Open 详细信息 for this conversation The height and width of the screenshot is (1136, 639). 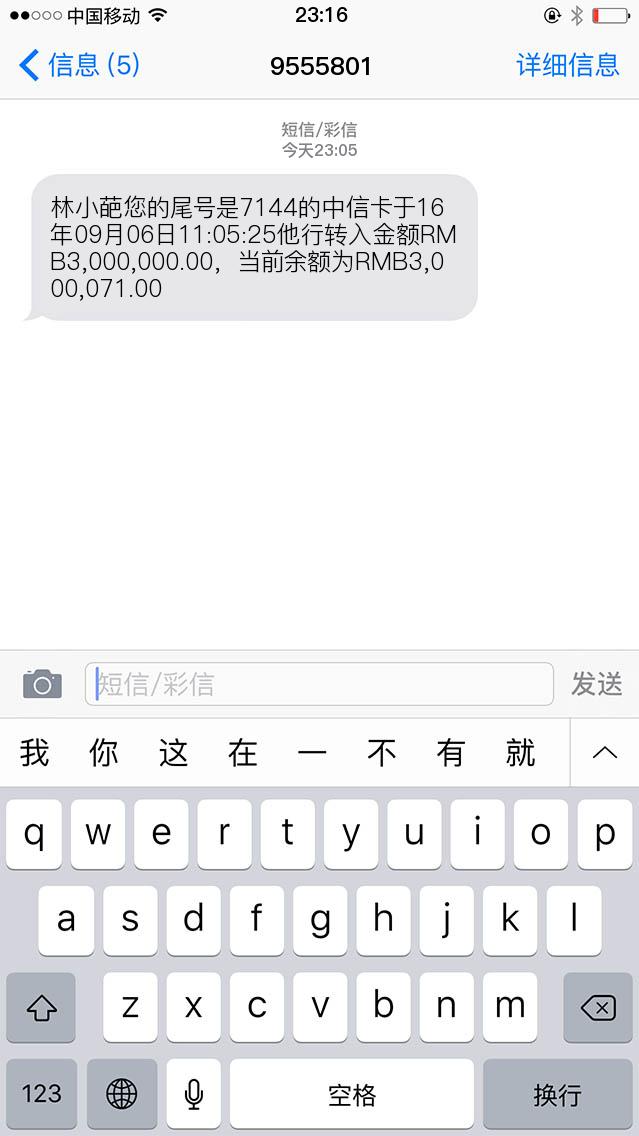(567, 66)
